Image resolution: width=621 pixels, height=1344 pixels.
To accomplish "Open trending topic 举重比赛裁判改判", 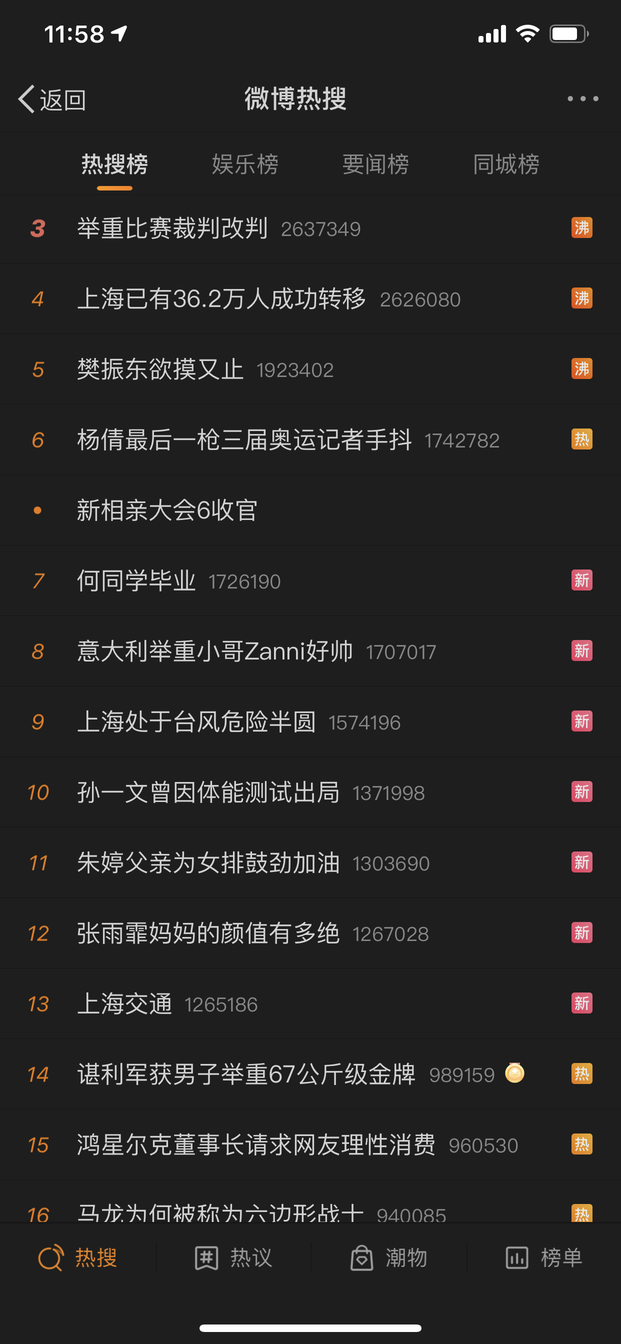I will 310,228.
